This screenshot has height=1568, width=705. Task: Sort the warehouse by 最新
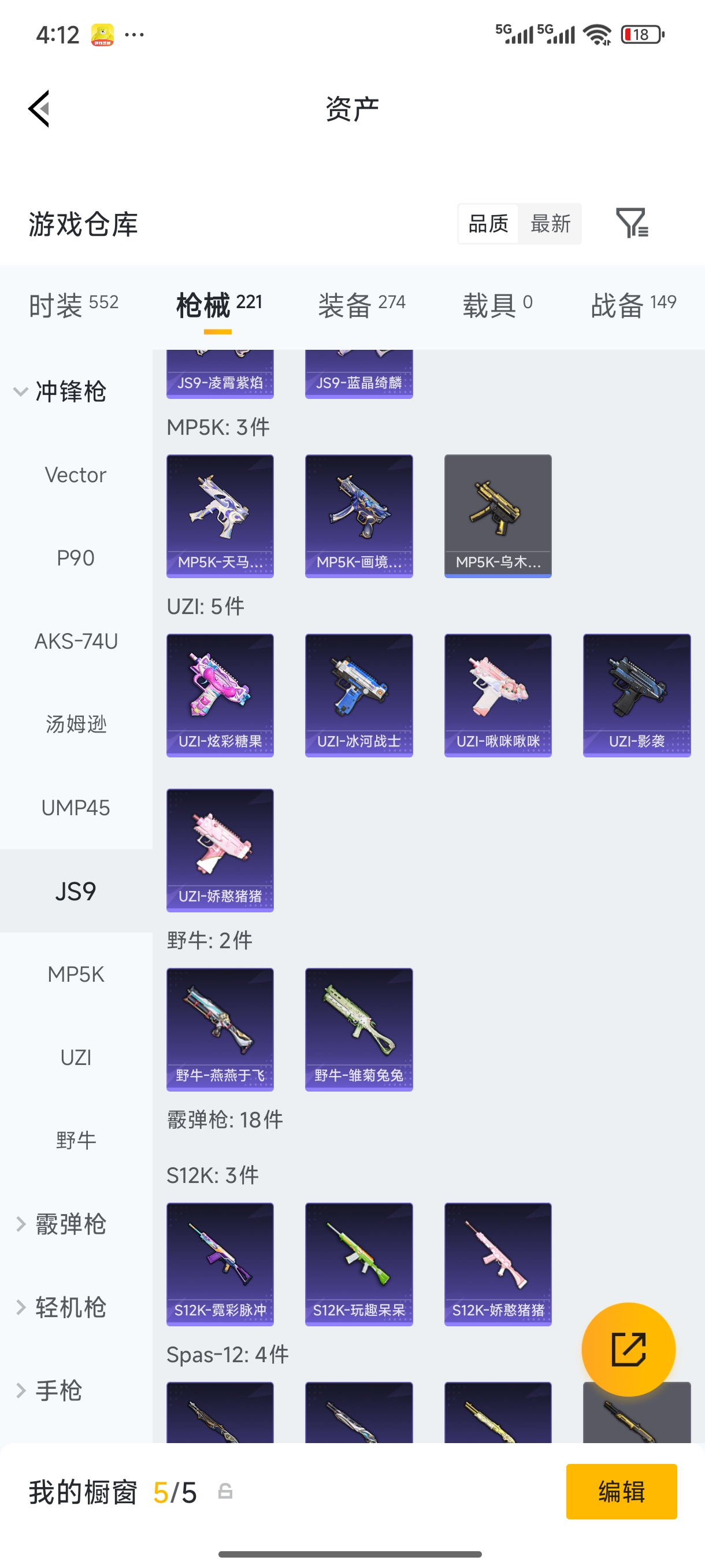pos(550,223)
